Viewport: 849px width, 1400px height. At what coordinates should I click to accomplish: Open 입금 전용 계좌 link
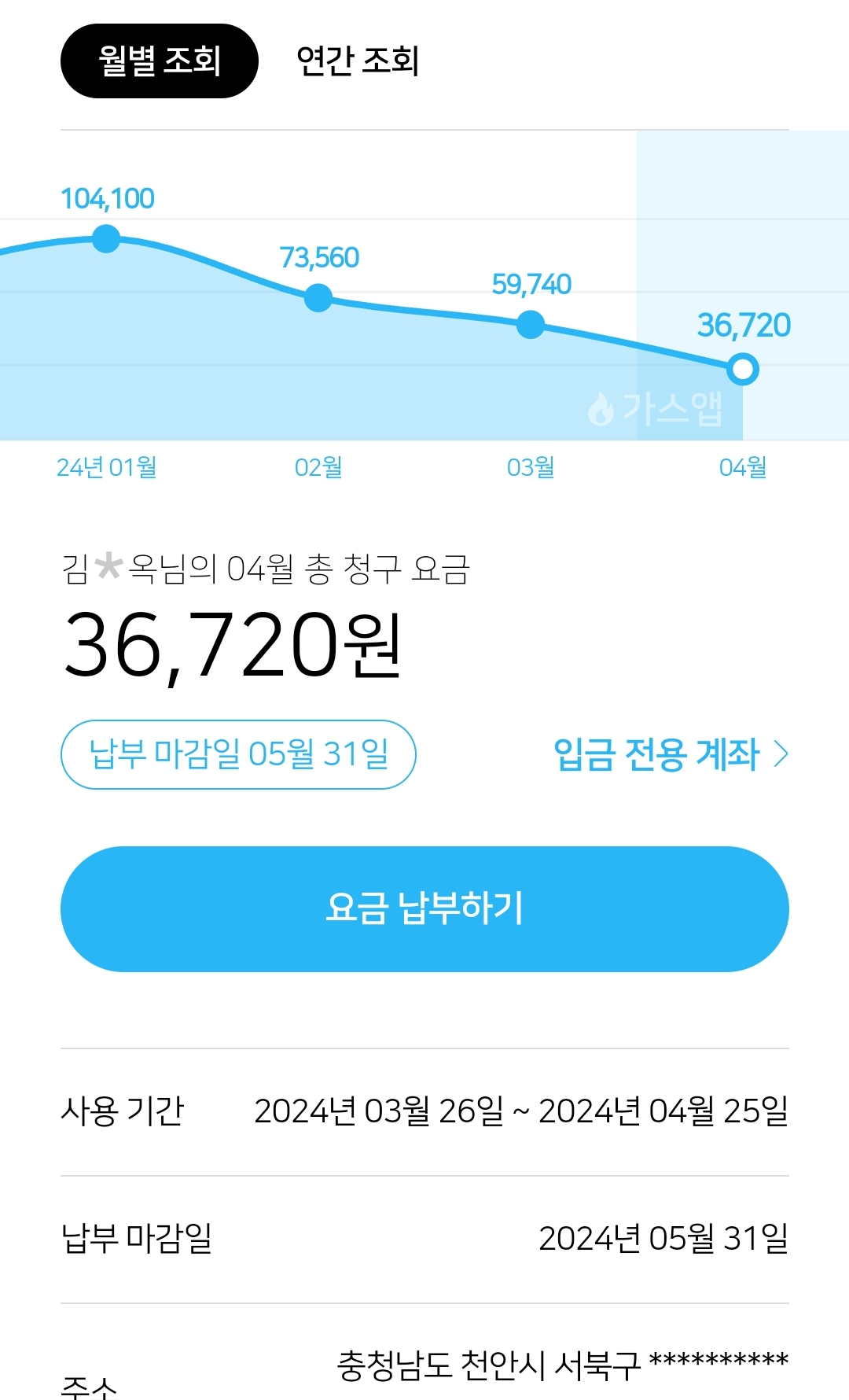[670, 754]
